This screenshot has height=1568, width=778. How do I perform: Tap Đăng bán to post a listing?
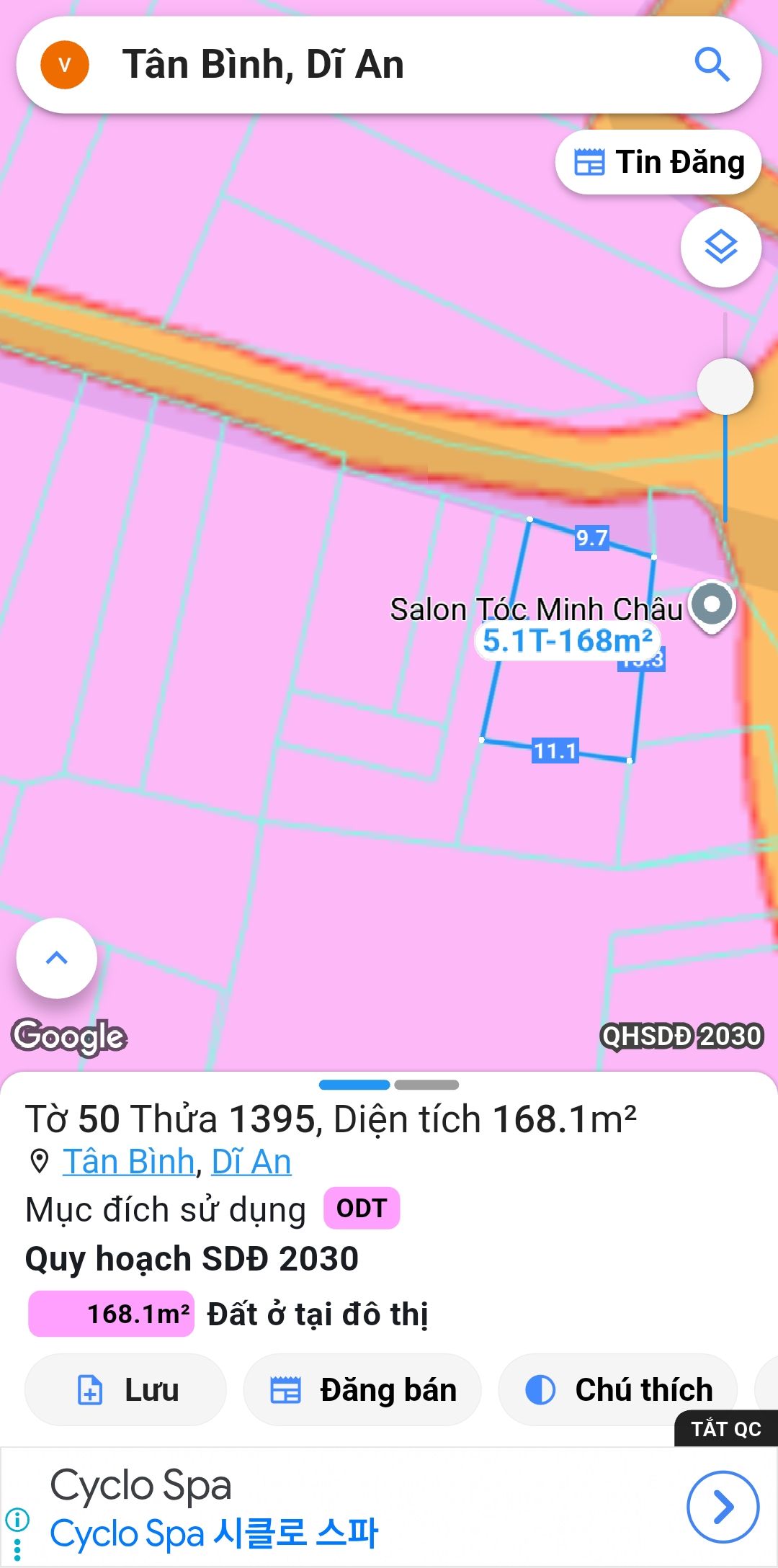point(362,1389)
